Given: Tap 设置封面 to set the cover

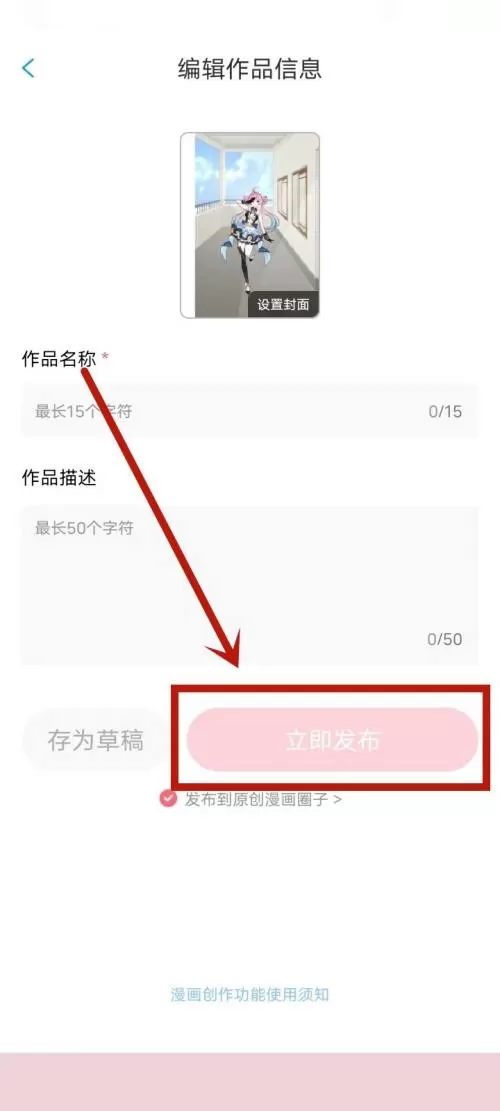Looking at the screenshot, I should point(283,305).
